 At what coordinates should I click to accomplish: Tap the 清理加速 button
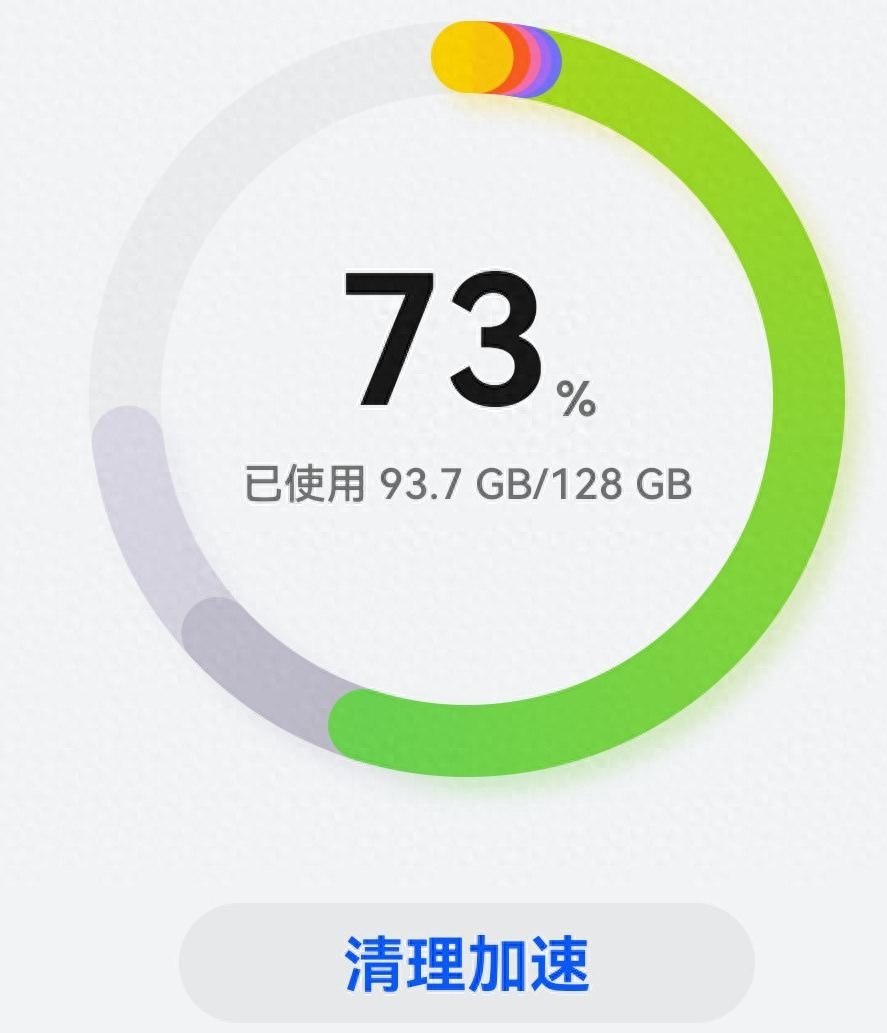pos(466,963)
